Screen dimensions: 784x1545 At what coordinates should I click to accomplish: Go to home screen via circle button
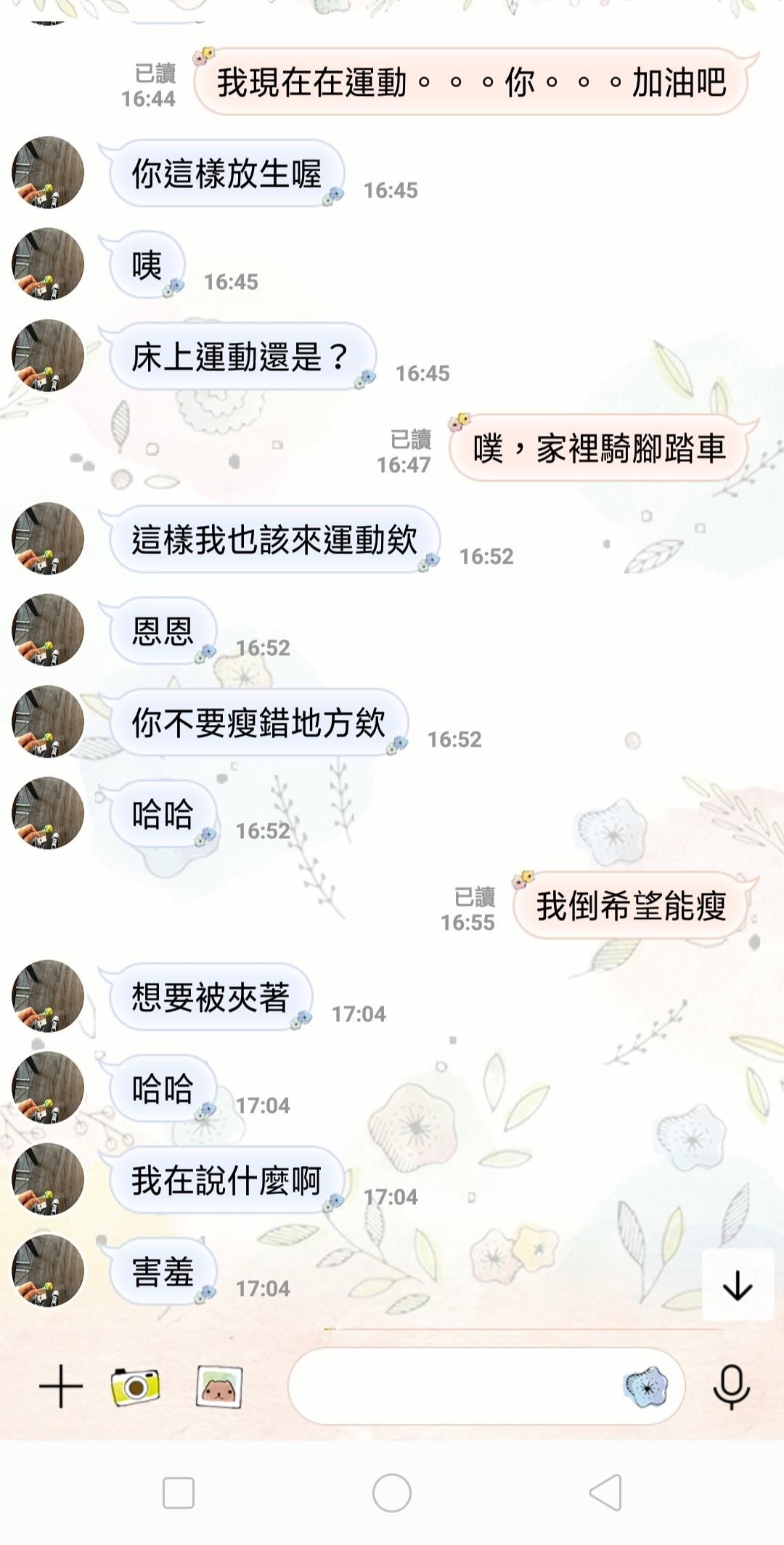tap(392, 1493)
